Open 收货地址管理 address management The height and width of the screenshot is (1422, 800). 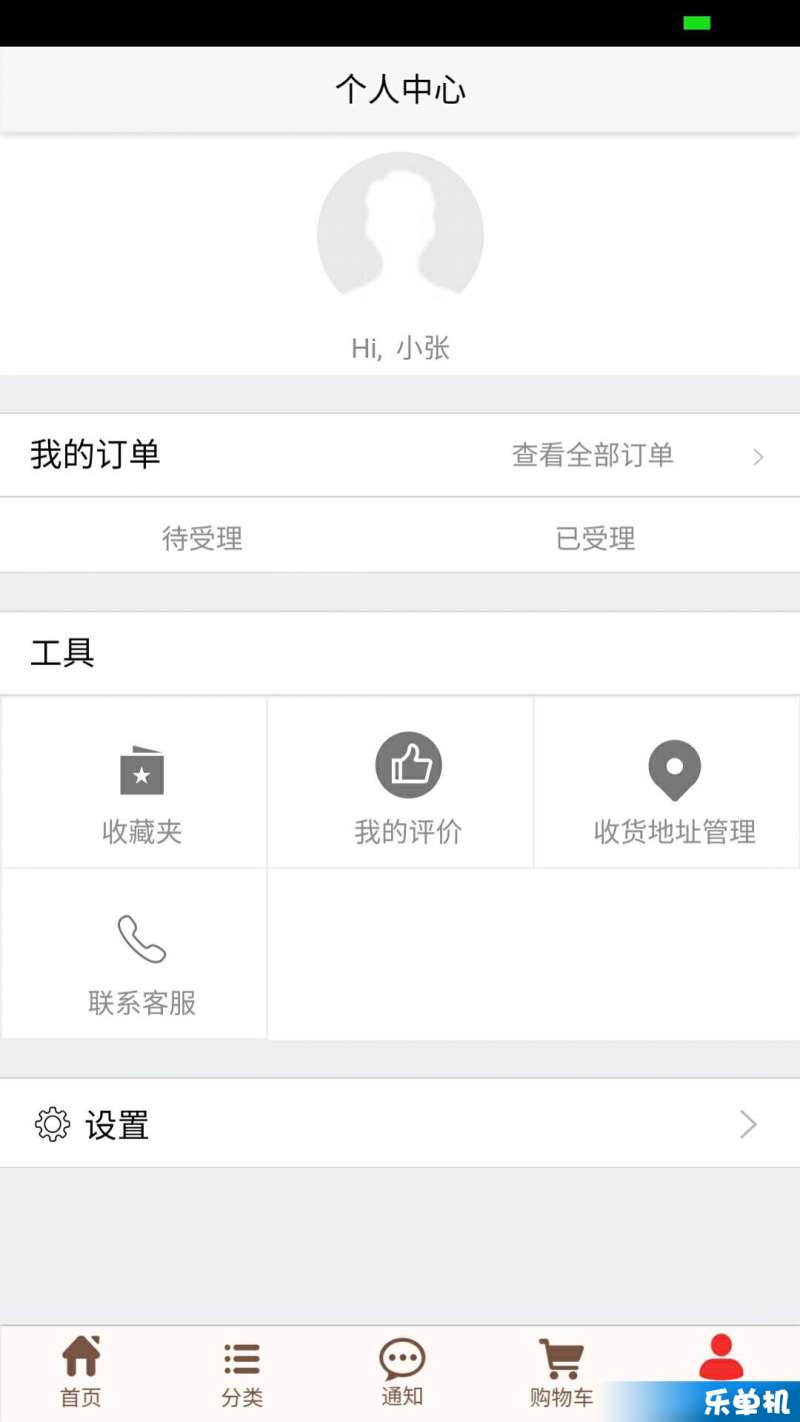click(x=674, y=792)
